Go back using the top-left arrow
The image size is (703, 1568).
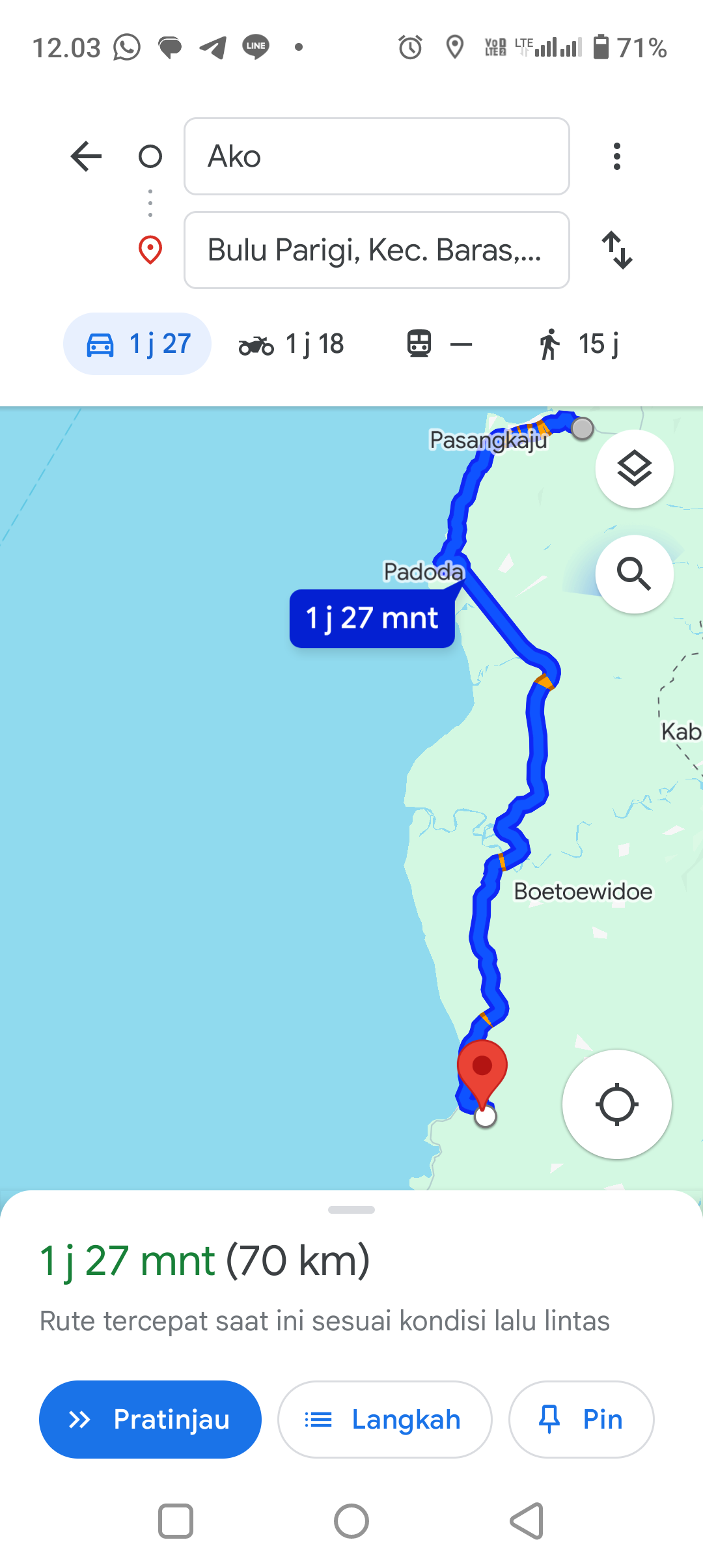click(86, 156)
